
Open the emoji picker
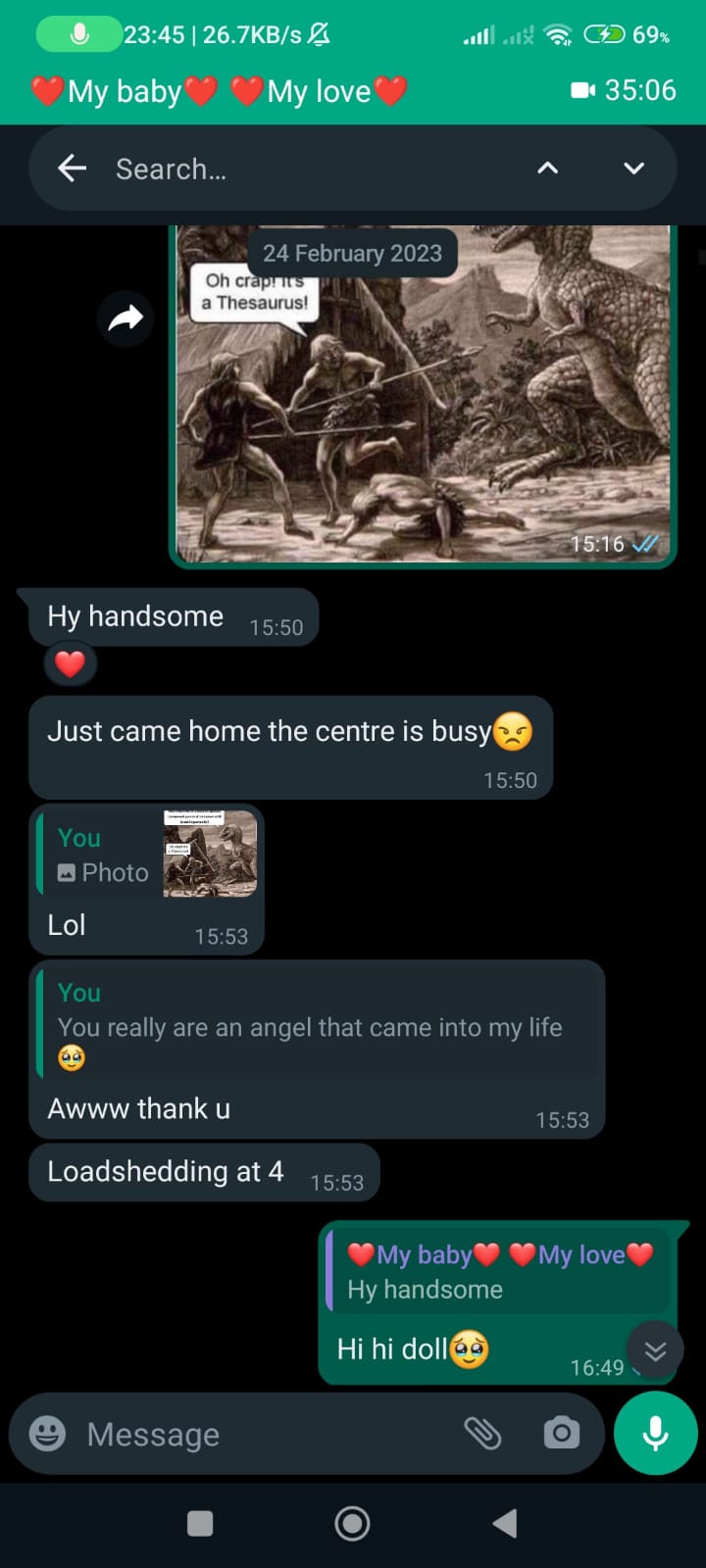point(47,1434)
